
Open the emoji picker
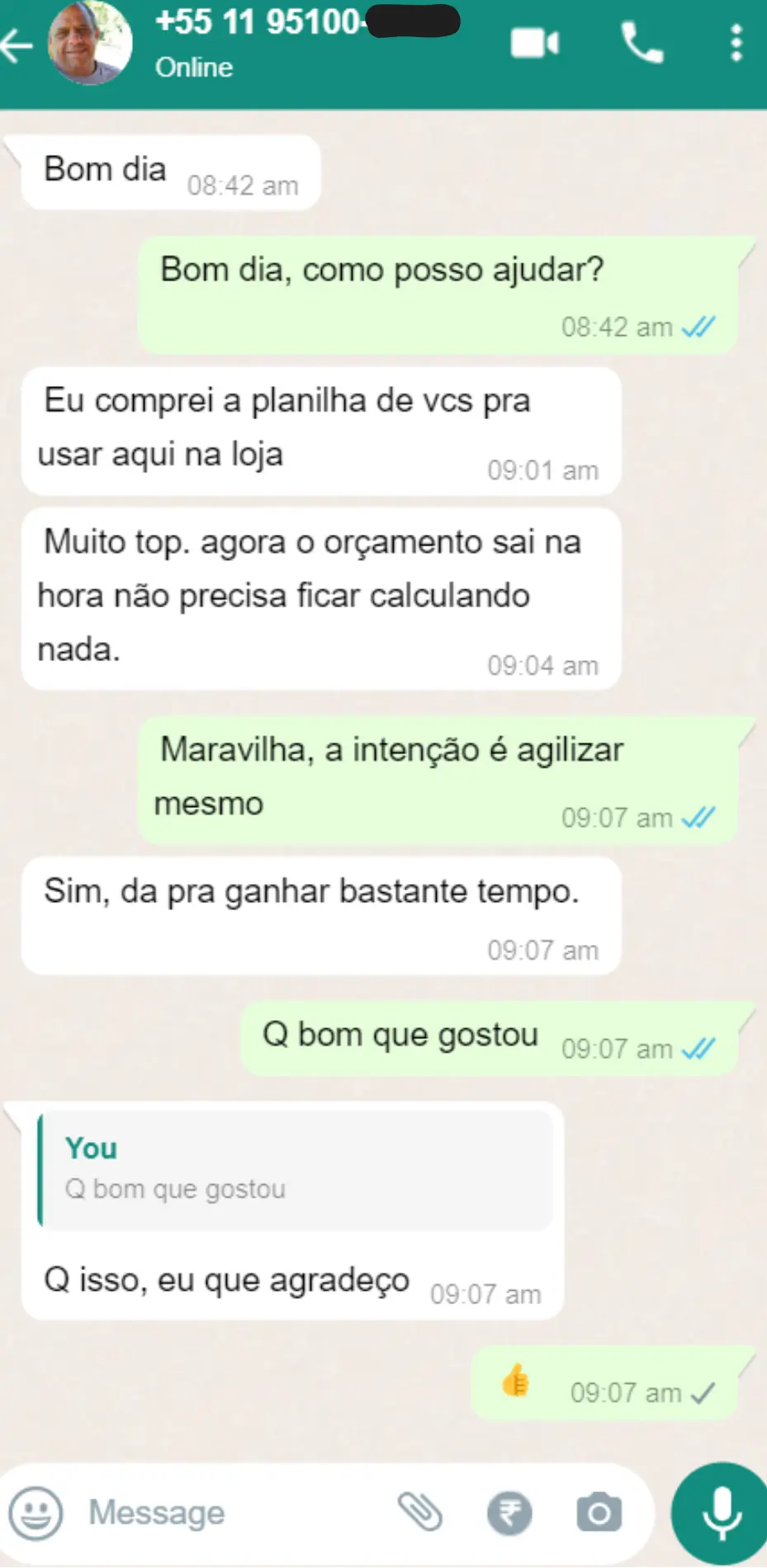click(x=36, y=1513)
